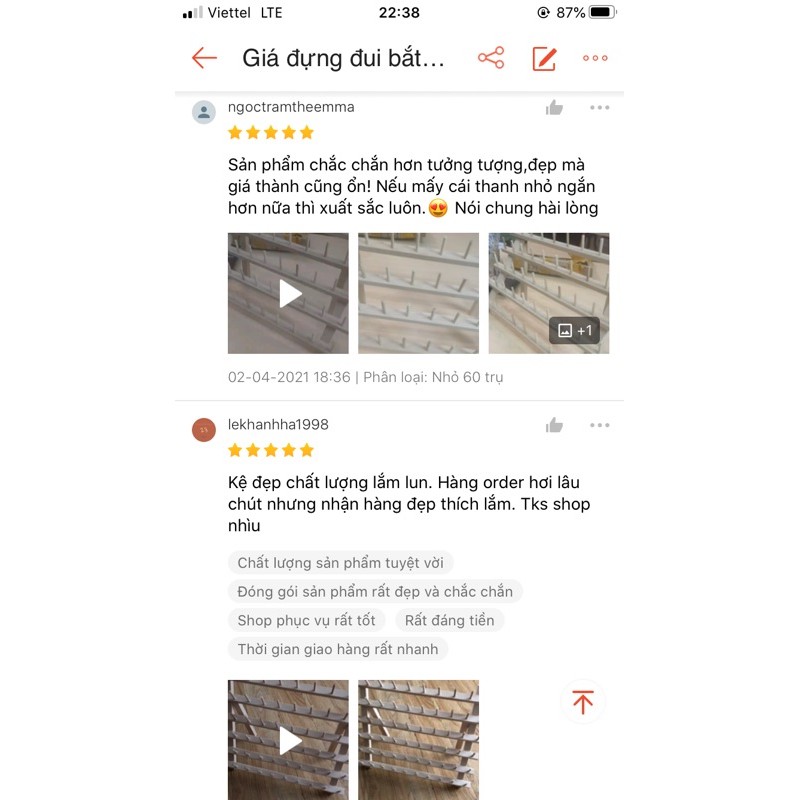Viewport: 800px width, 800px height.
Task: Open more options on ngoctramtheemma's review
Action: (599, 108)
